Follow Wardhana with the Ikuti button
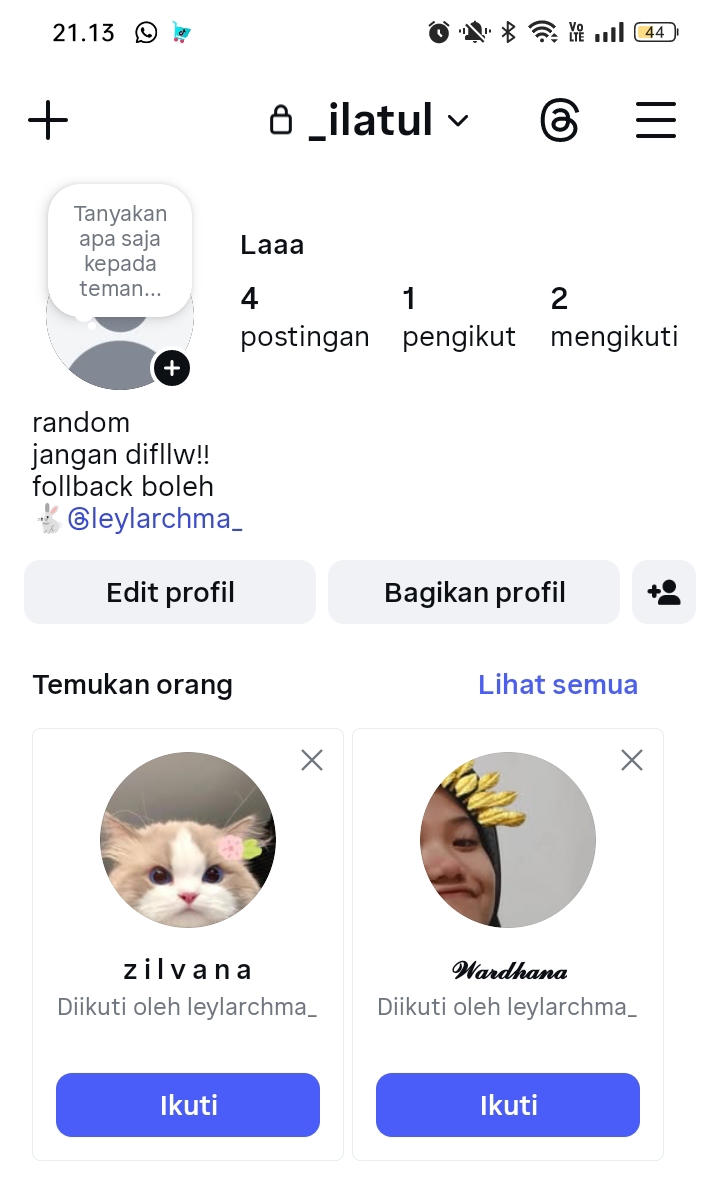Viewport: 720px width, 1183px height. coord(508,1105)
